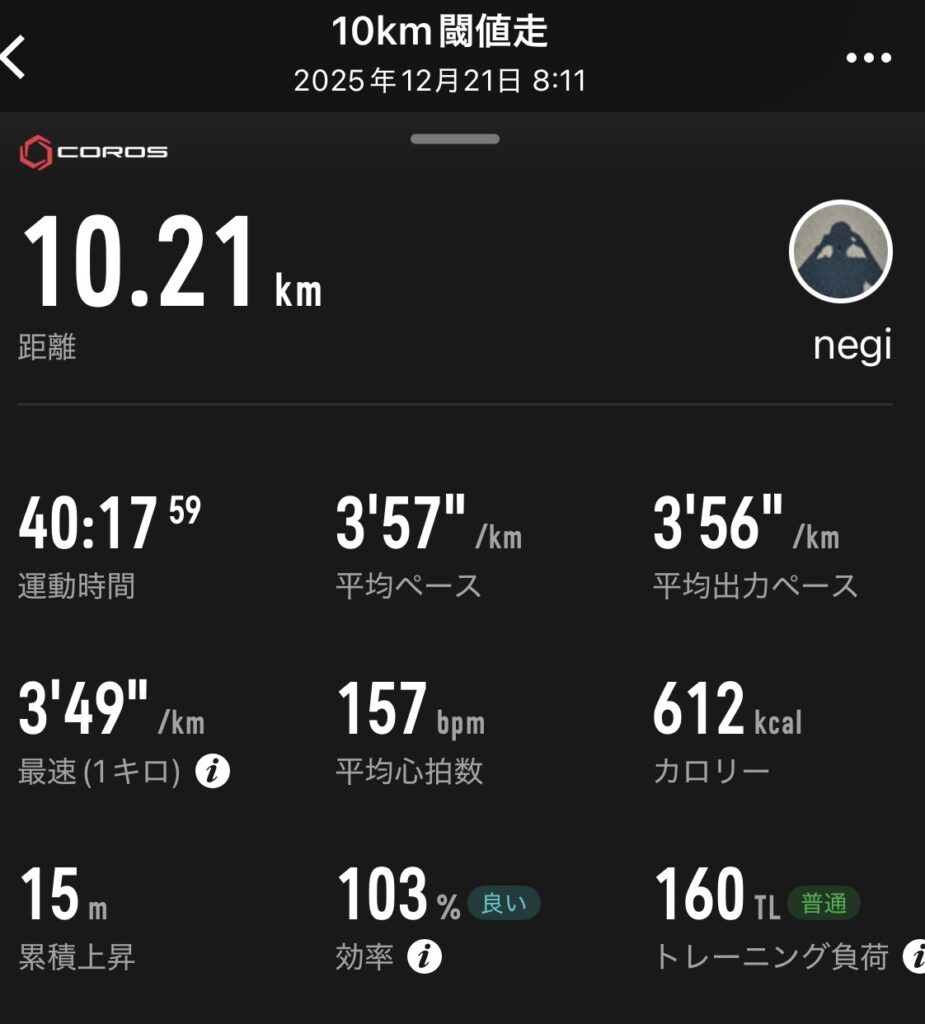Show info about 効率
925x1024 pixels.
[424, 957]
